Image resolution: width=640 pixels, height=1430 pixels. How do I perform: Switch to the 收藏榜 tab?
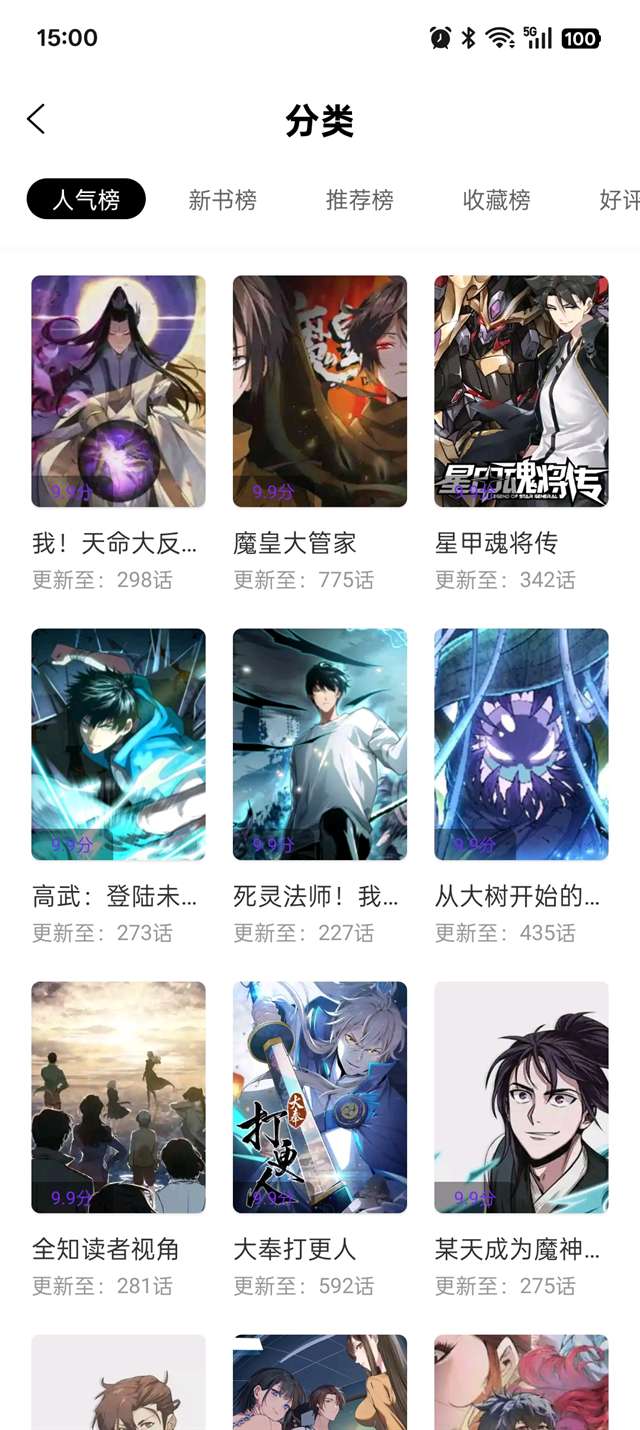pyautogui.click(x=496, y=199)
